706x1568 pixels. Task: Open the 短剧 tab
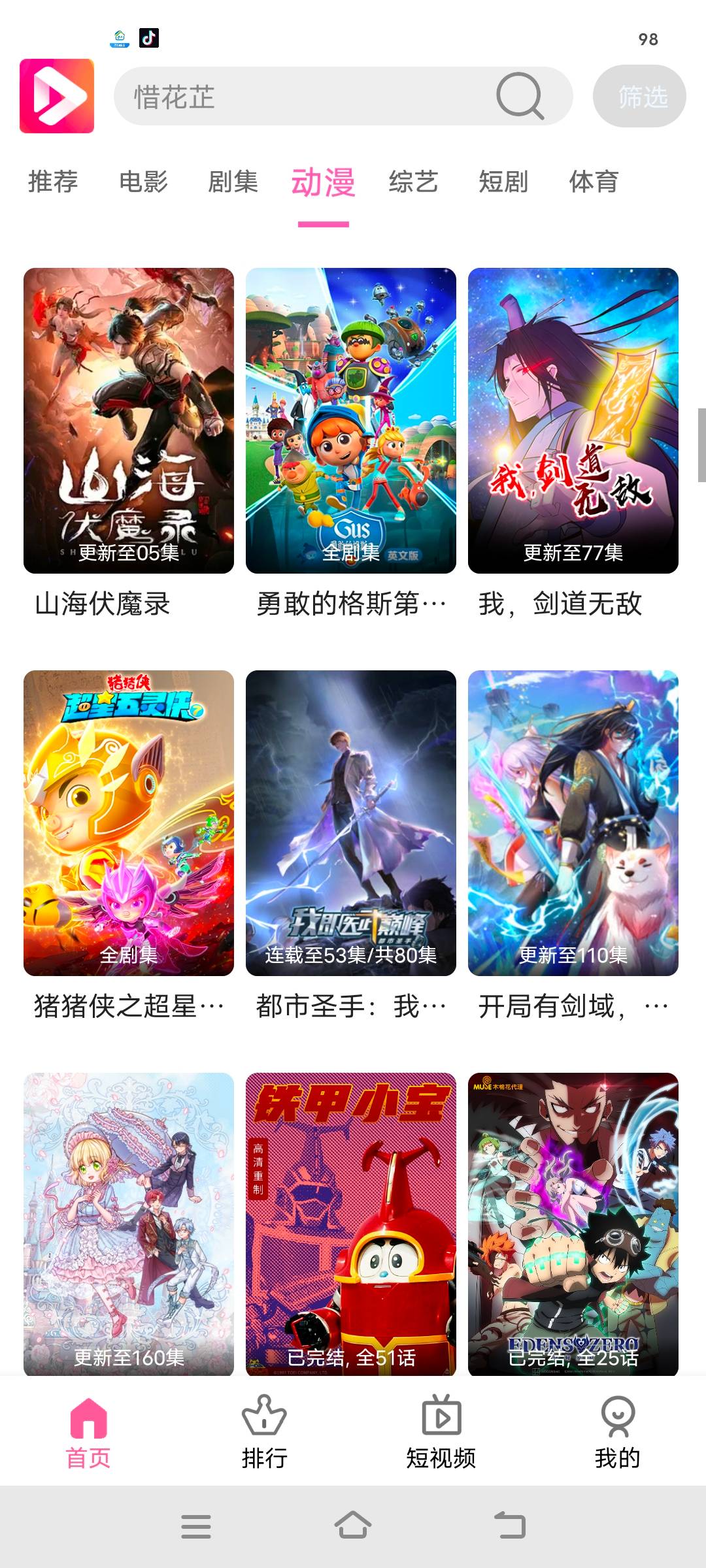[503, 182]
